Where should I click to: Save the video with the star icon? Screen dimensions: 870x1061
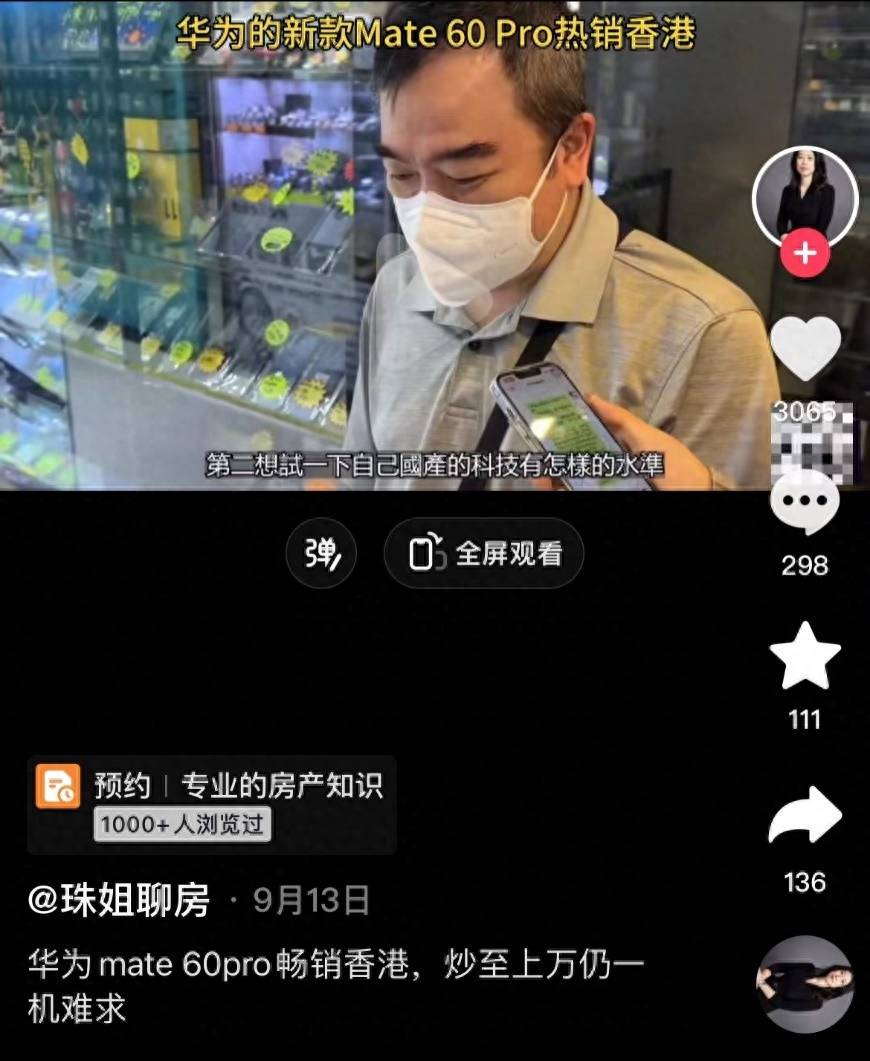click(805, 655)
